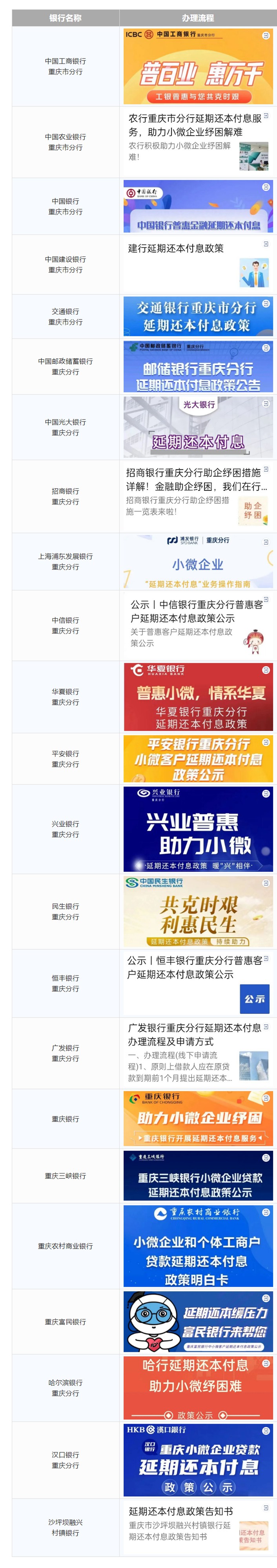Open 恒丰银行重庆分行普惠客户政策公示 article
The height and width of the screenshot is (1568, 277).
pyautogui.click(x=195, y=966)
